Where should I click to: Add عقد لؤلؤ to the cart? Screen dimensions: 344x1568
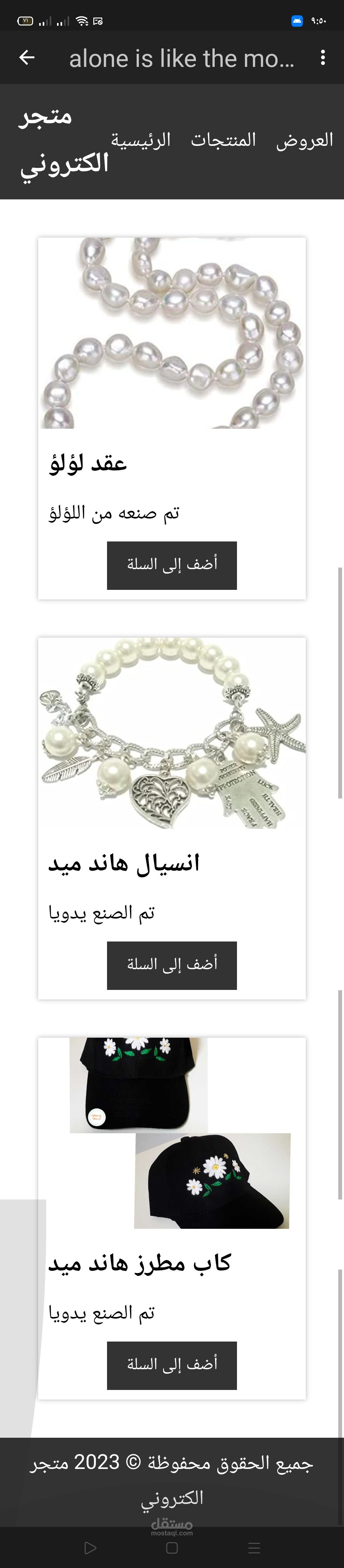[x=172, y=565]
